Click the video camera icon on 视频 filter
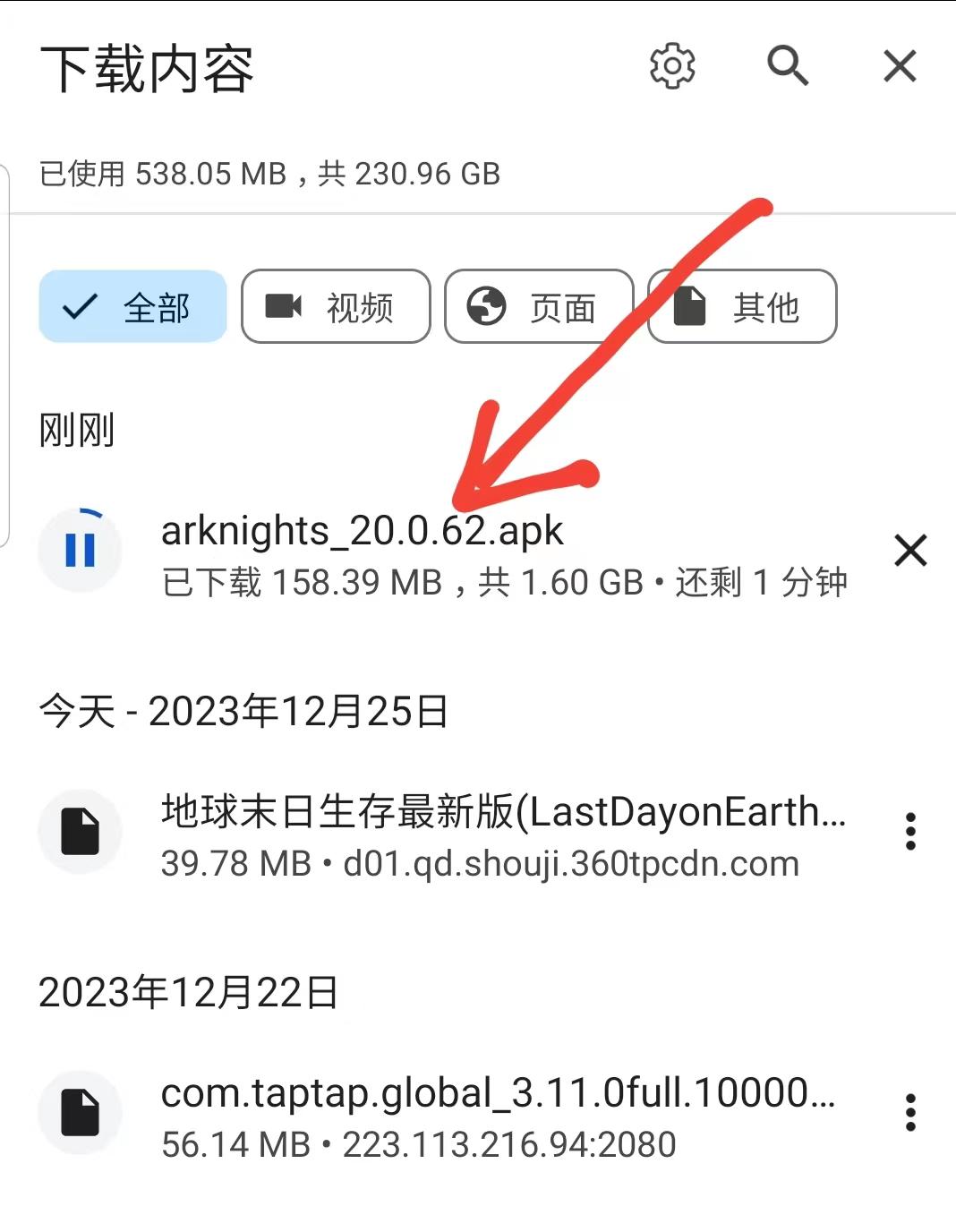 click(x=285, y=306)
